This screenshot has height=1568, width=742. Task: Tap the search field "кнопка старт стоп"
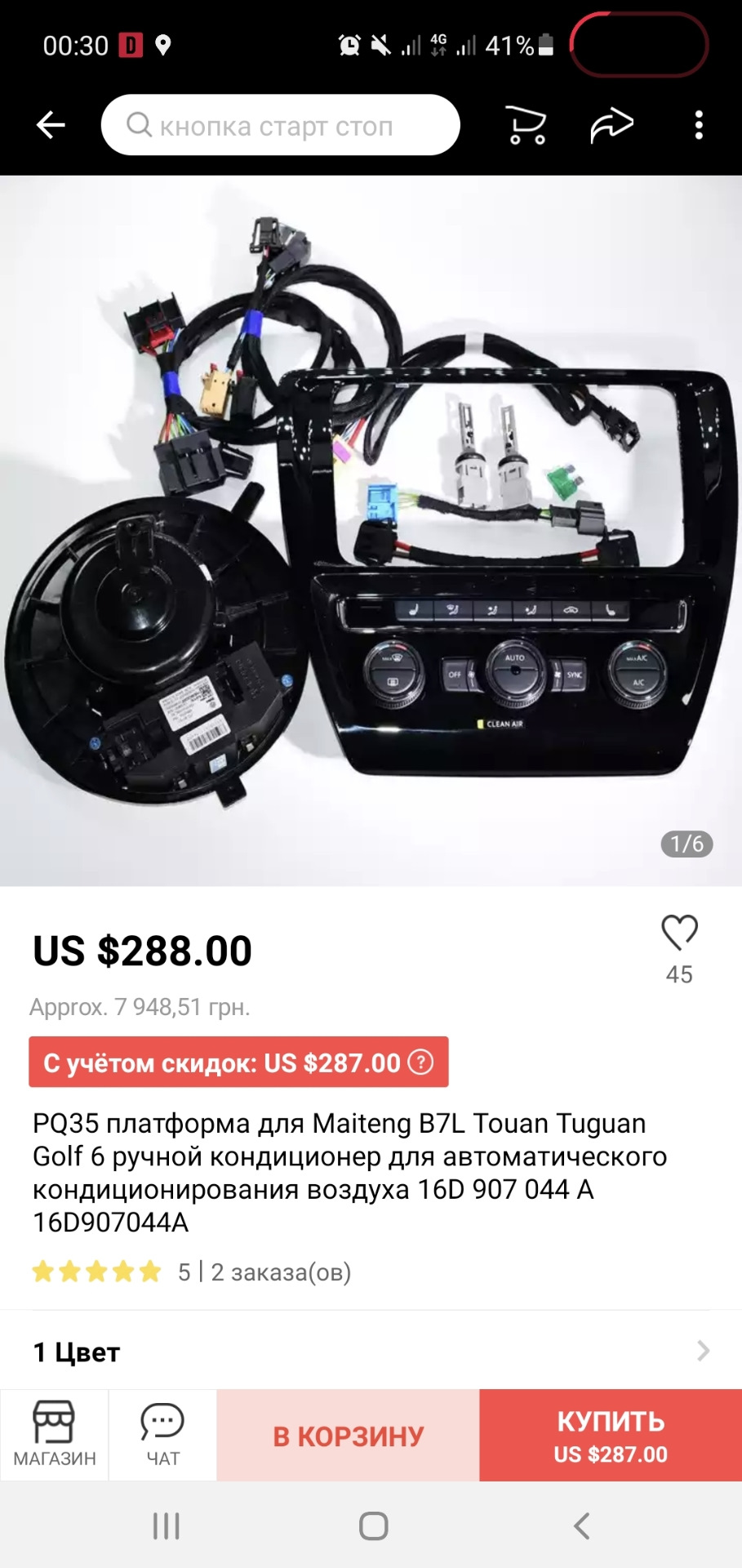pyautogui.click(x=280, y=125)
